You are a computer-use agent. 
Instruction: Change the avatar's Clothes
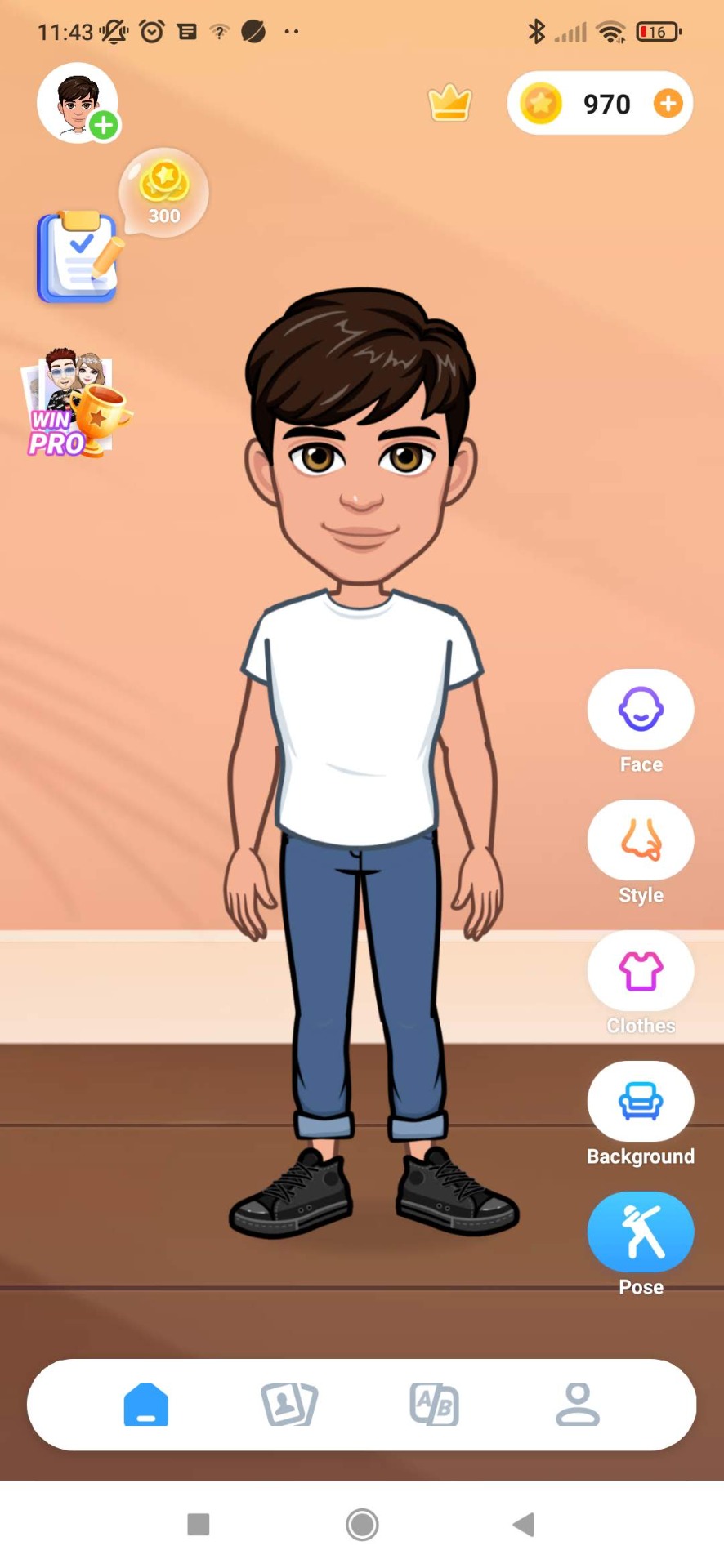640,970
